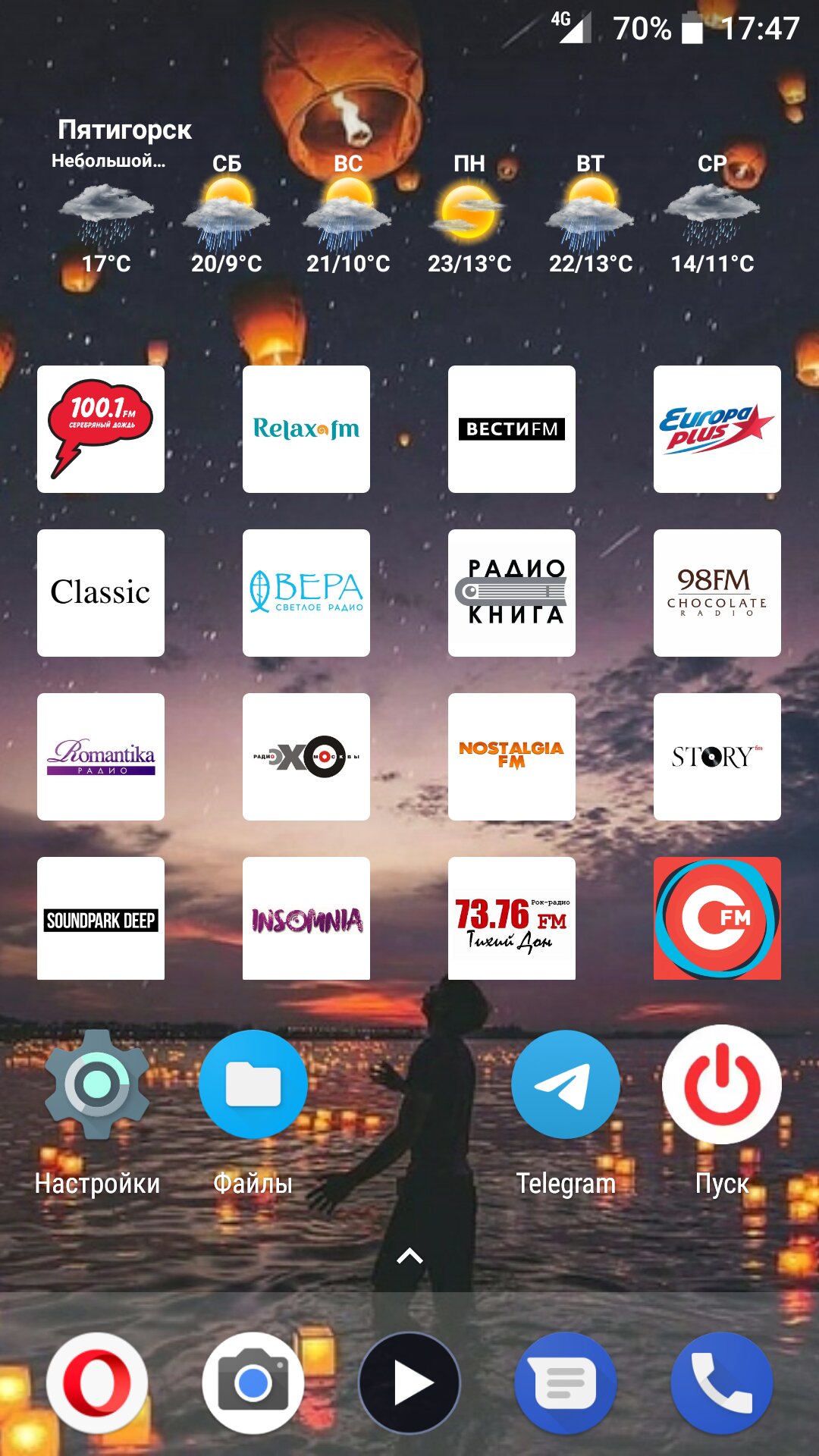Open the Insomnia radio shortcut
819x1456 pixels.
[x=306, y=919]
